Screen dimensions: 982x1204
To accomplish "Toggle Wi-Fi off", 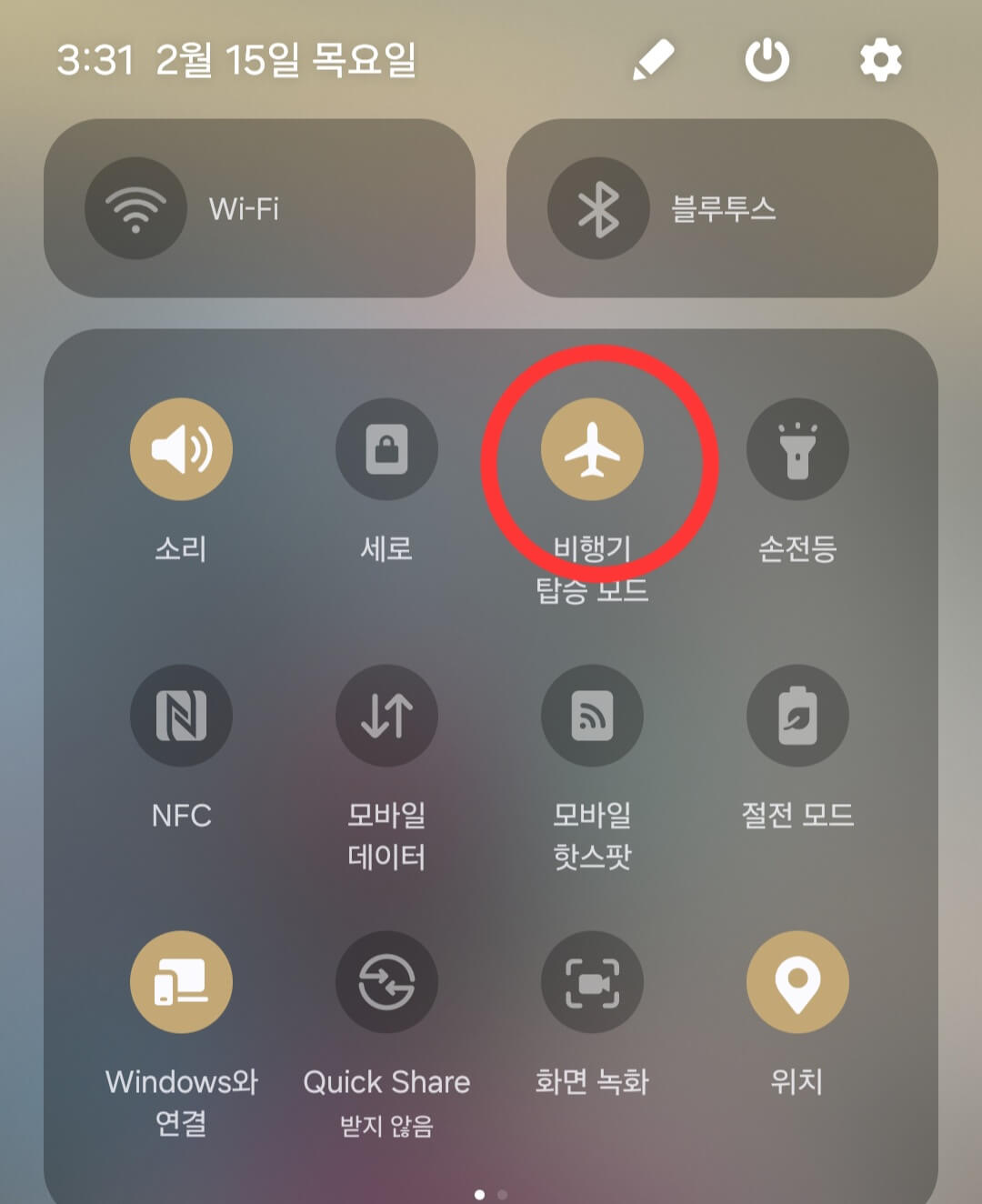I will point(136,207).
